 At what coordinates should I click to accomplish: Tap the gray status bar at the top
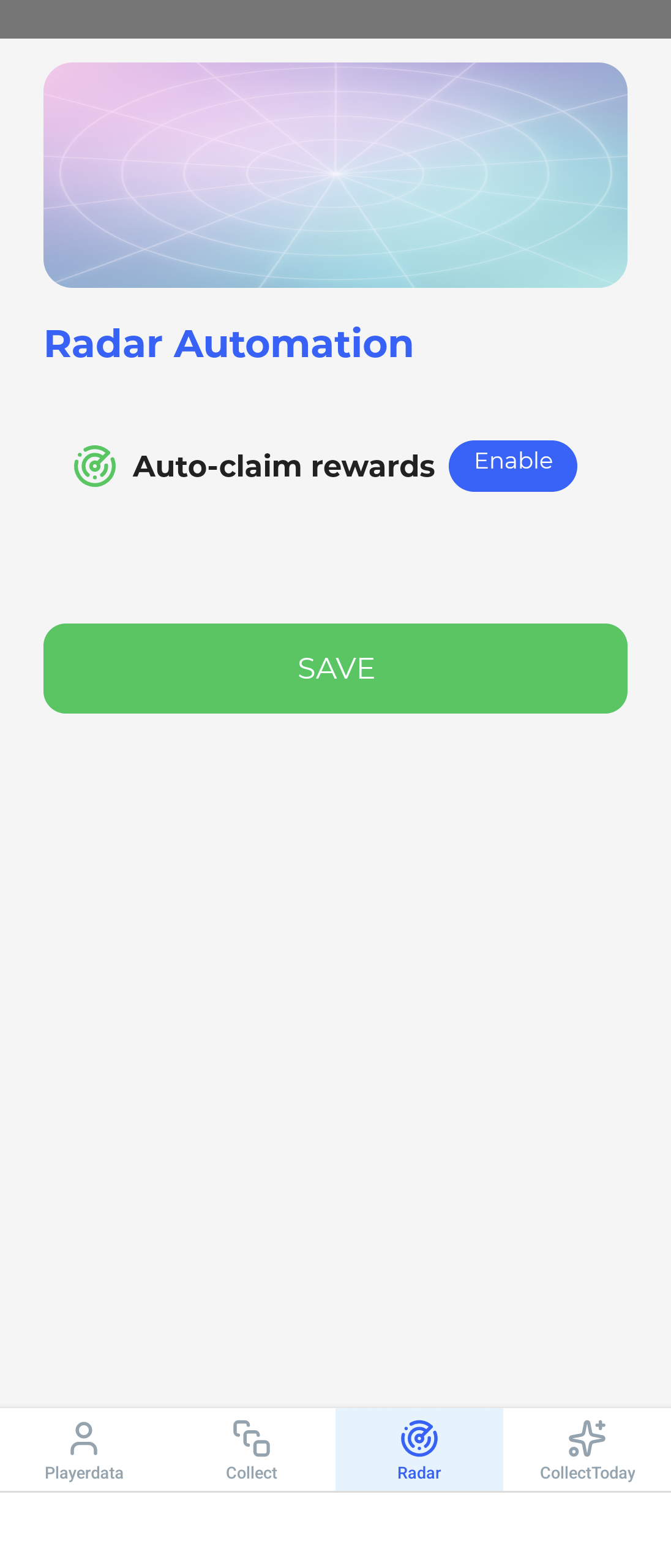click(x=335, y=19)
